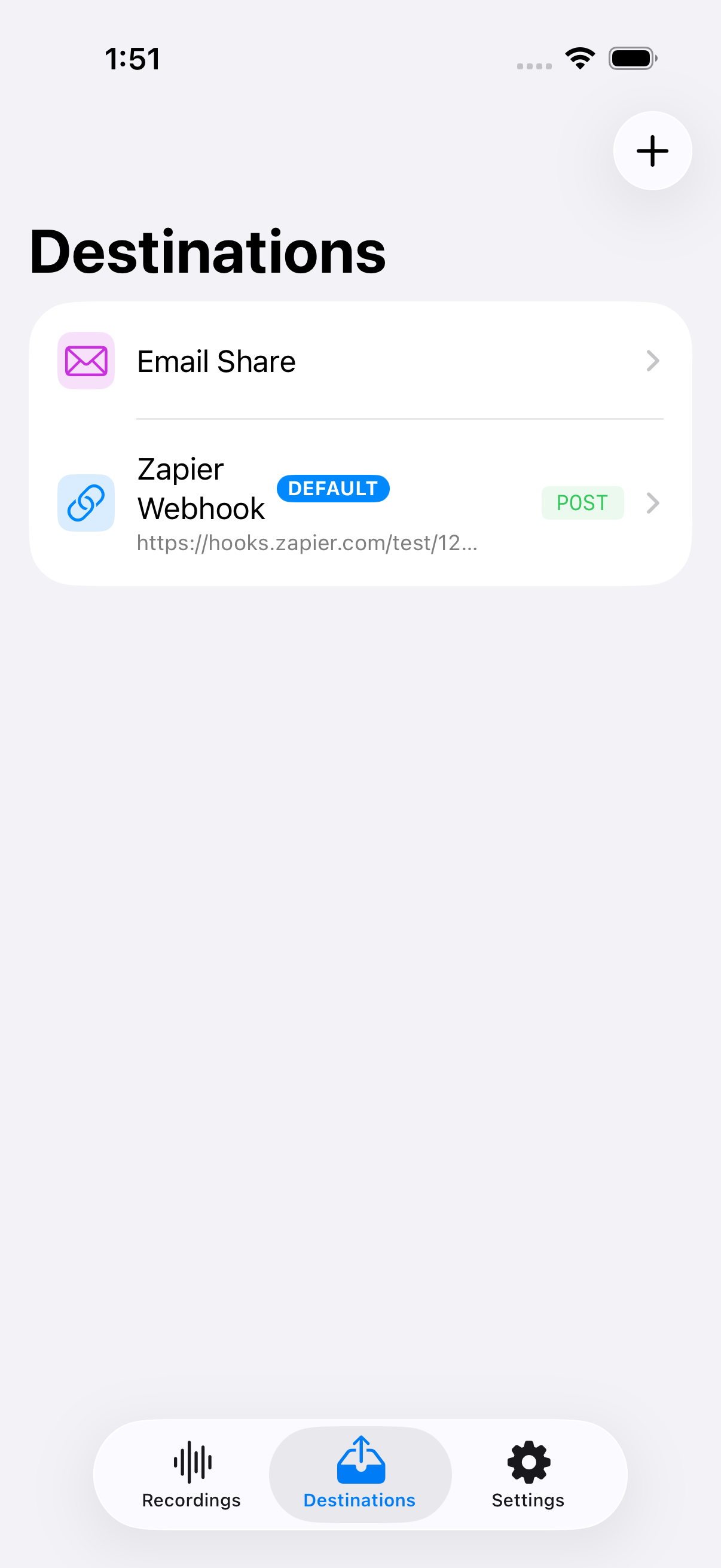Expand Zapier Webhook details with chevron
721x1568 pixels.
tap(653, 503)
